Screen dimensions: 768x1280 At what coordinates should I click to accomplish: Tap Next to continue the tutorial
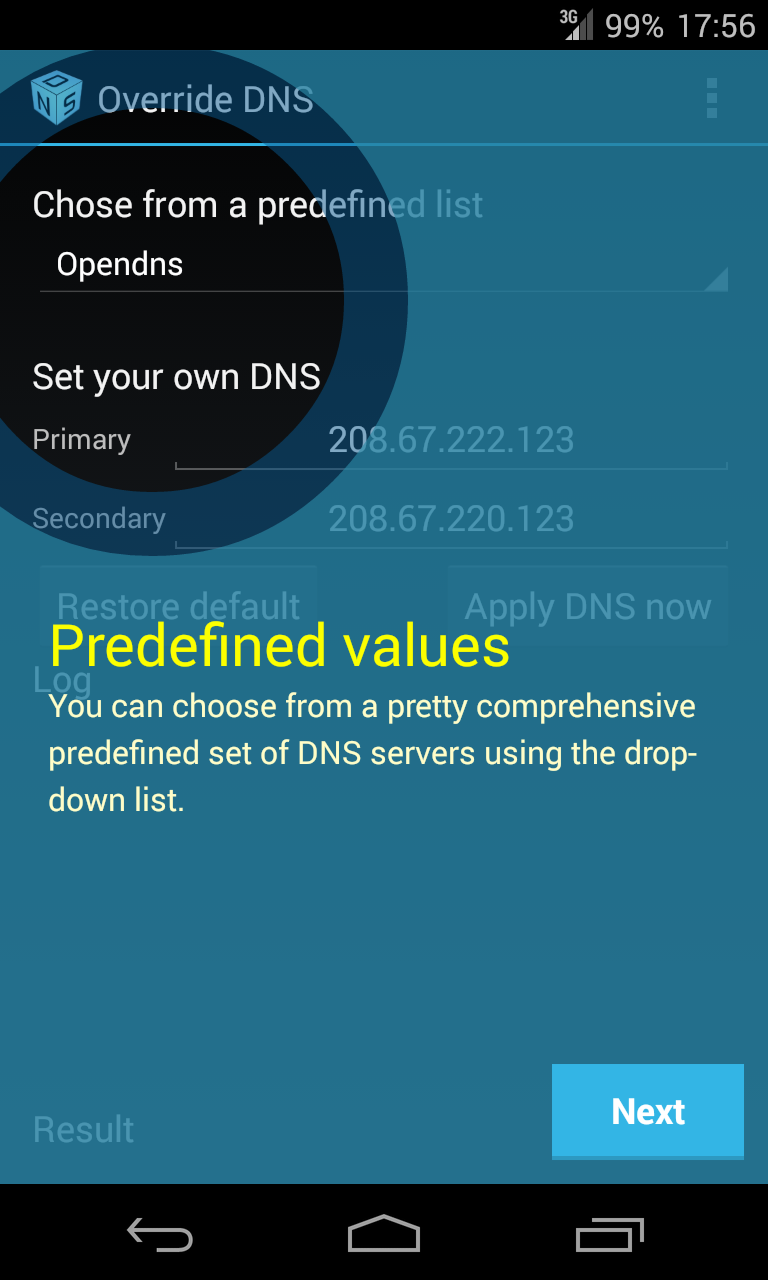(x=647, y=1111)
